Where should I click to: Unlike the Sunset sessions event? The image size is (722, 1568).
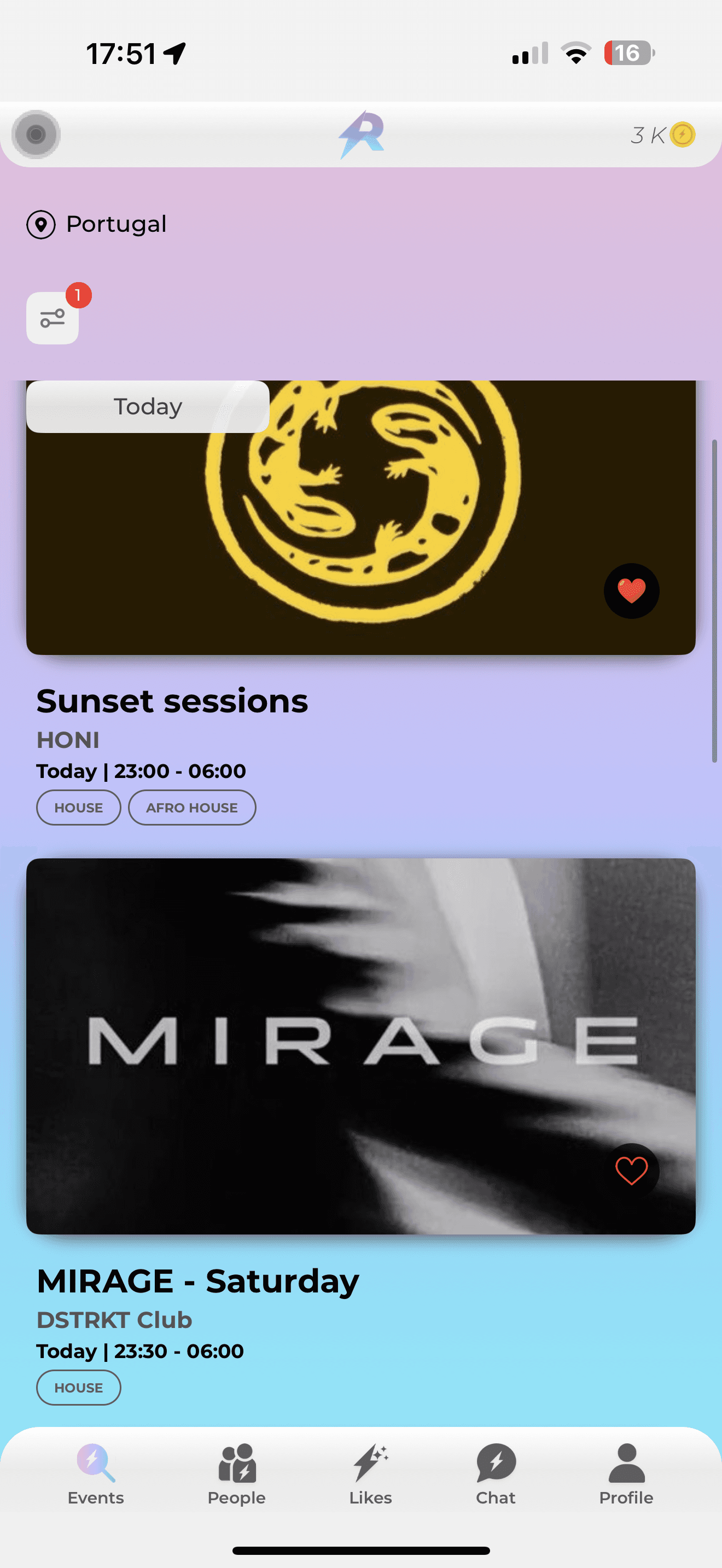point(631,590)
